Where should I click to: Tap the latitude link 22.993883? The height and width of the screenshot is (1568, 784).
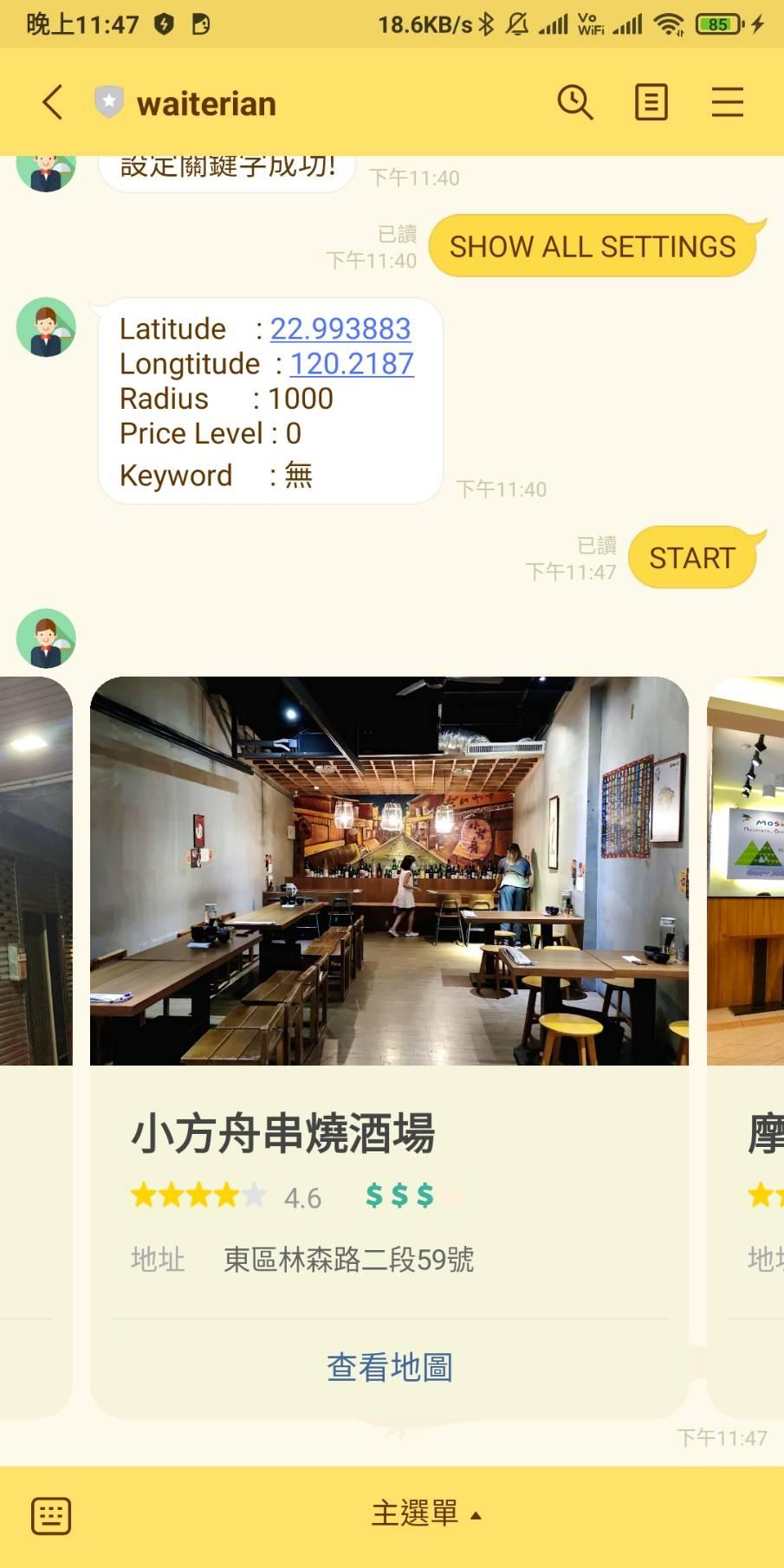[x=340, y=329]
